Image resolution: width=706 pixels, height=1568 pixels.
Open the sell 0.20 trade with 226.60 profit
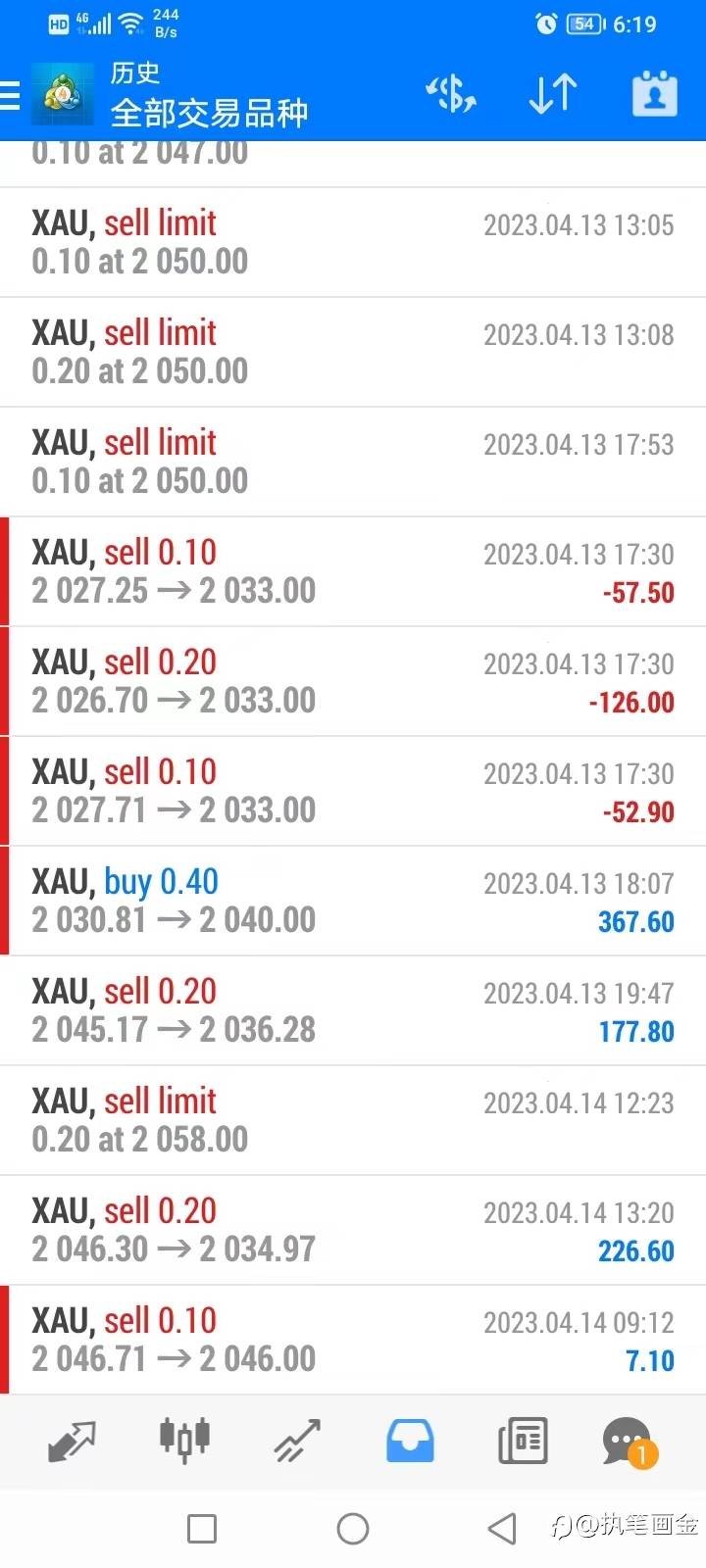pos(353,1230)
